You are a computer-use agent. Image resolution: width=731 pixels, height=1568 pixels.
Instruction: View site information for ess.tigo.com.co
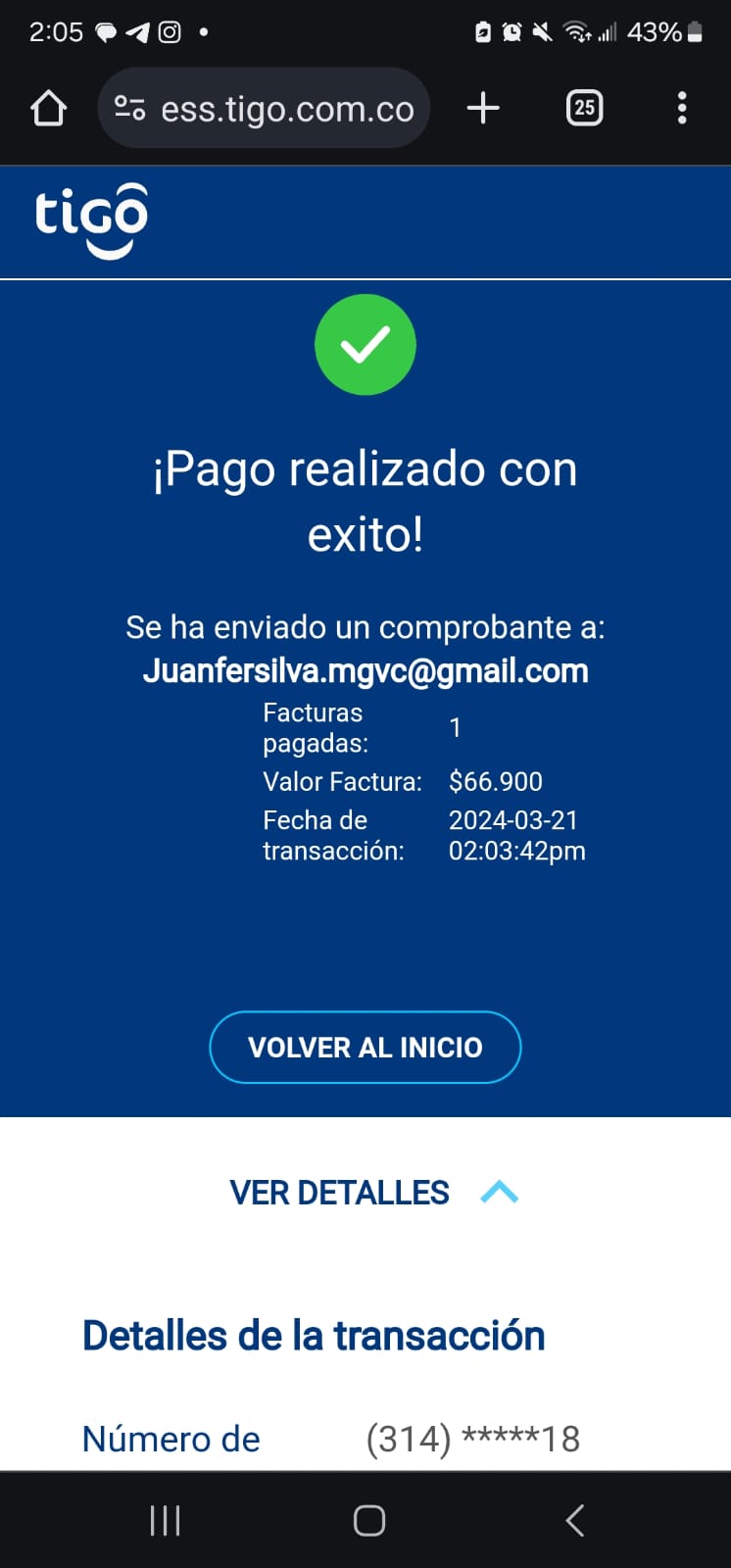click(x=129, y=108)
